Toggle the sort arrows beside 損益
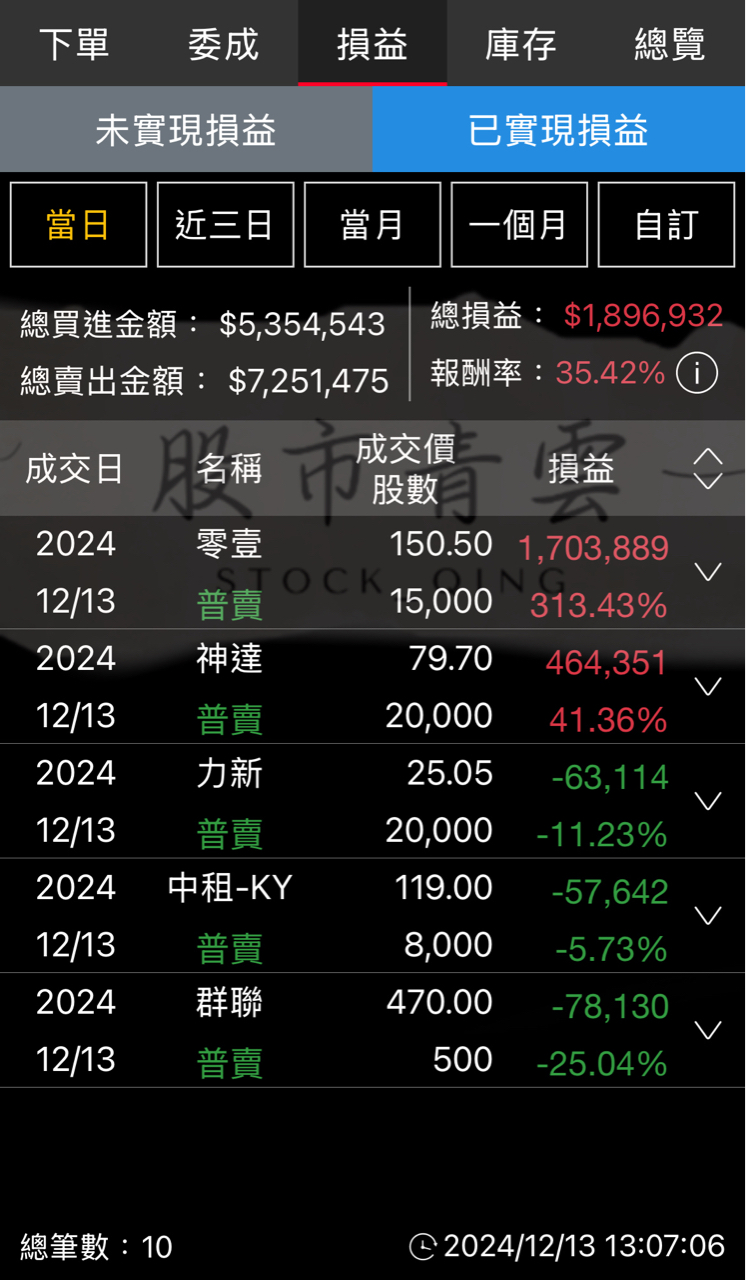 707,469
